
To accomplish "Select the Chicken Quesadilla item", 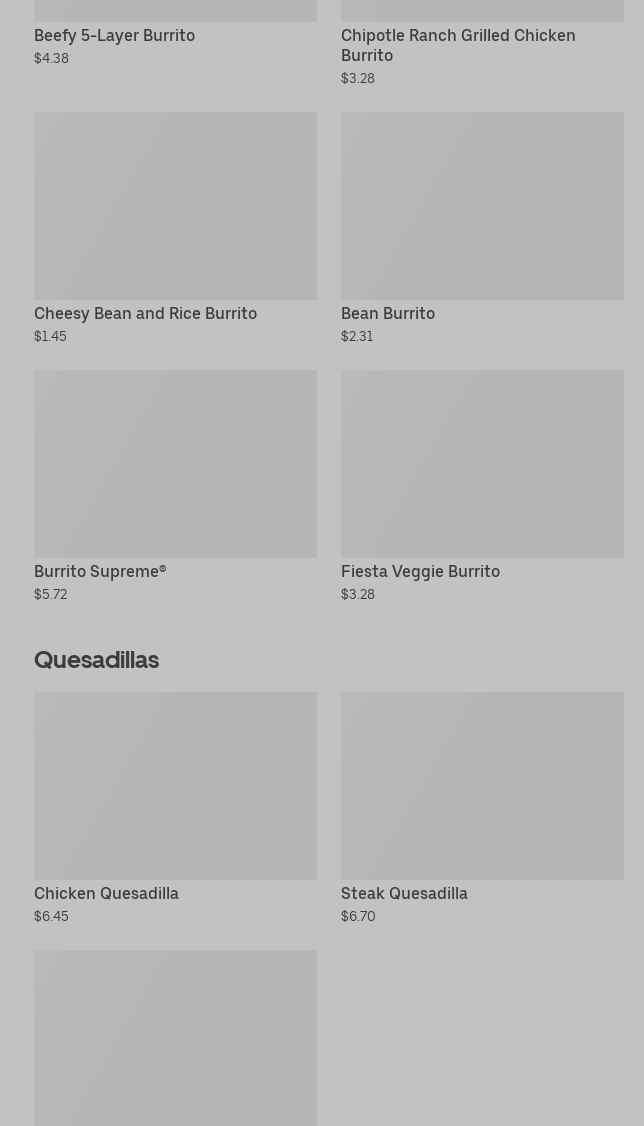I will tap(175, 808).
